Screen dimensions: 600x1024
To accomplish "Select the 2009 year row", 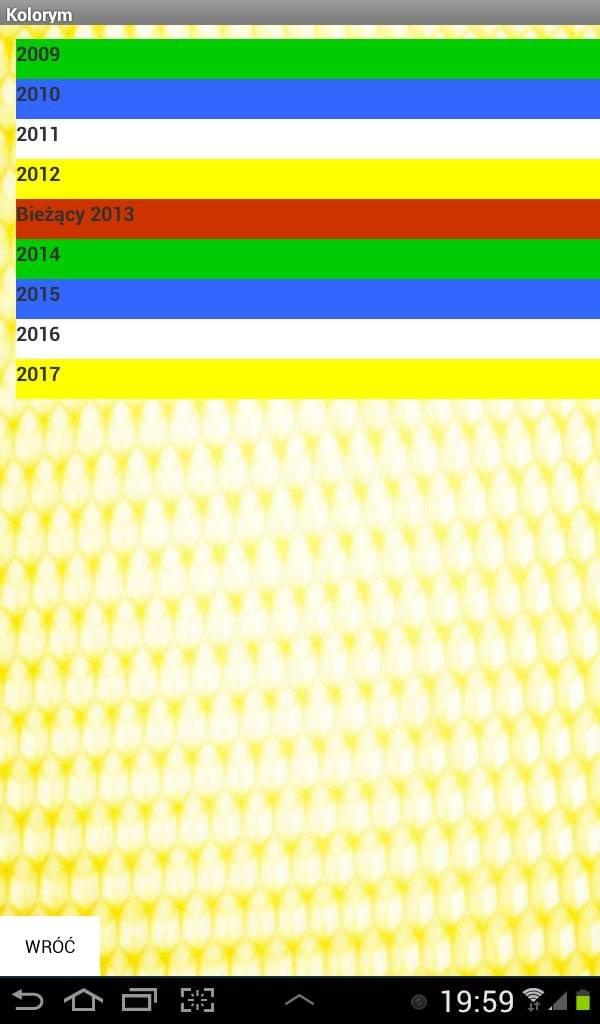I will pos(307,58).
